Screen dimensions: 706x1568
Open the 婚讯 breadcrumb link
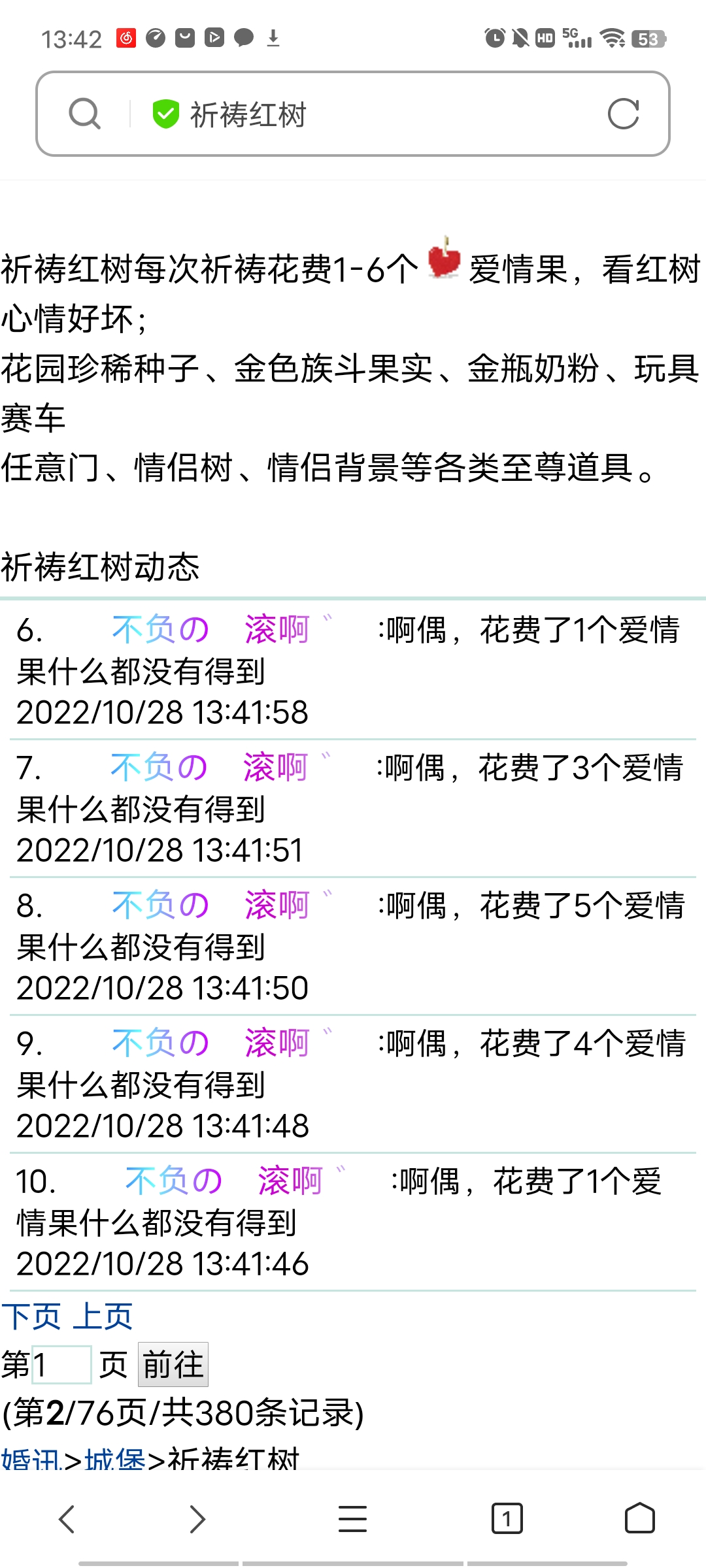pyautogui.click(x=31, y=1460)
